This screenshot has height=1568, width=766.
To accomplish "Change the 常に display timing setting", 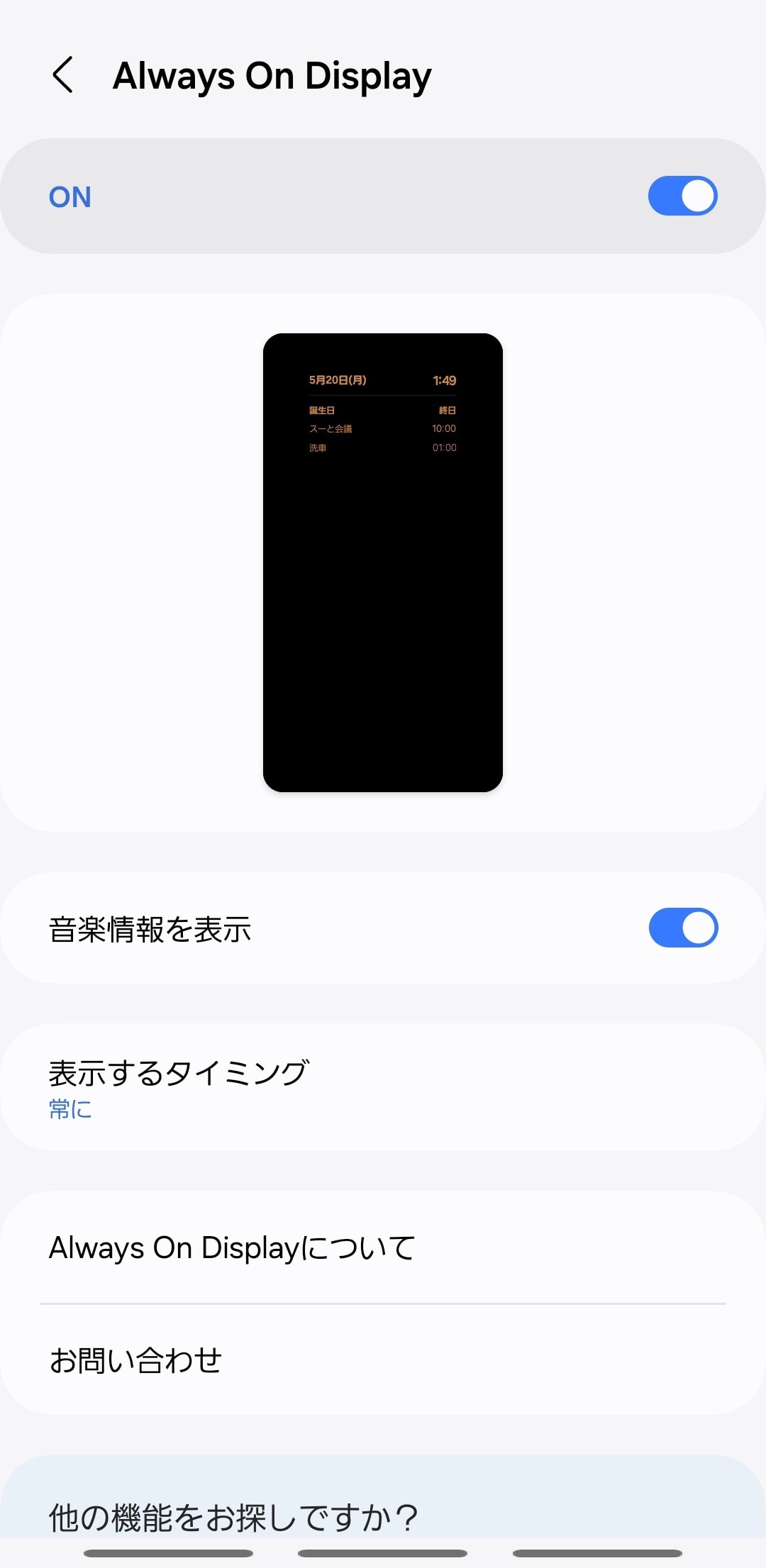I will (x=69, y=1109).
